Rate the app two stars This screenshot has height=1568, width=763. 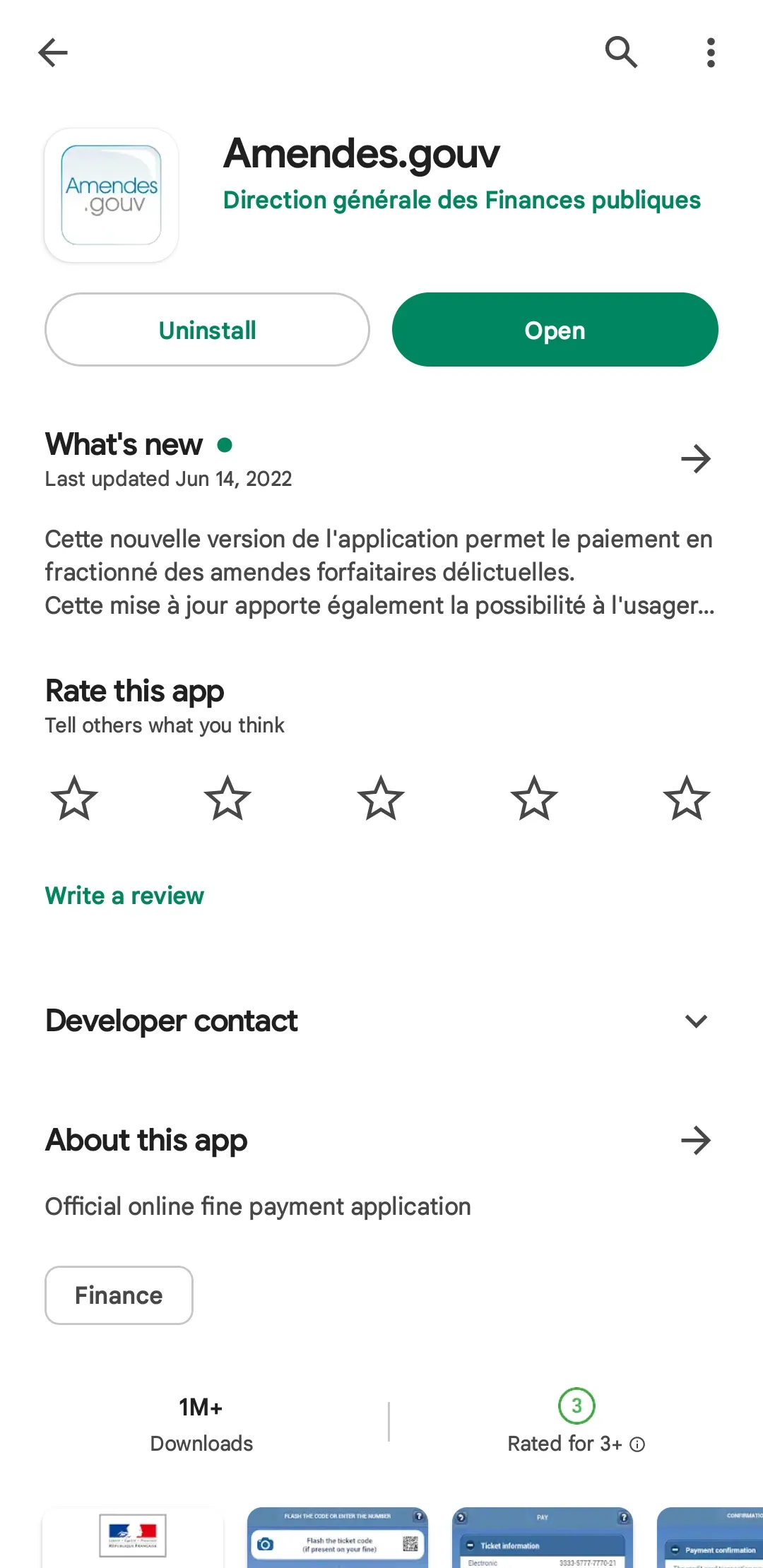[x=227, y=799]
